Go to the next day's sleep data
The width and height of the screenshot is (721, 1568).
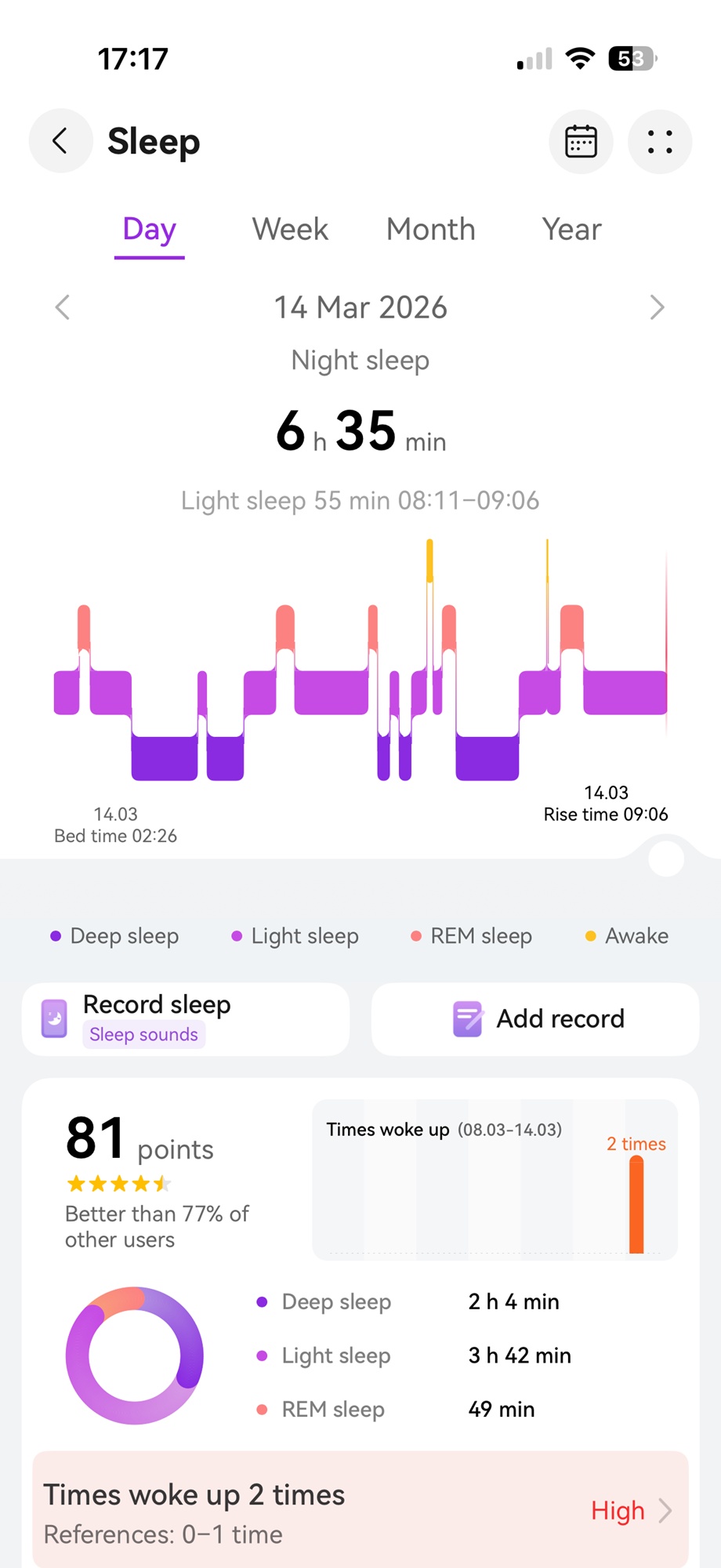657,307
